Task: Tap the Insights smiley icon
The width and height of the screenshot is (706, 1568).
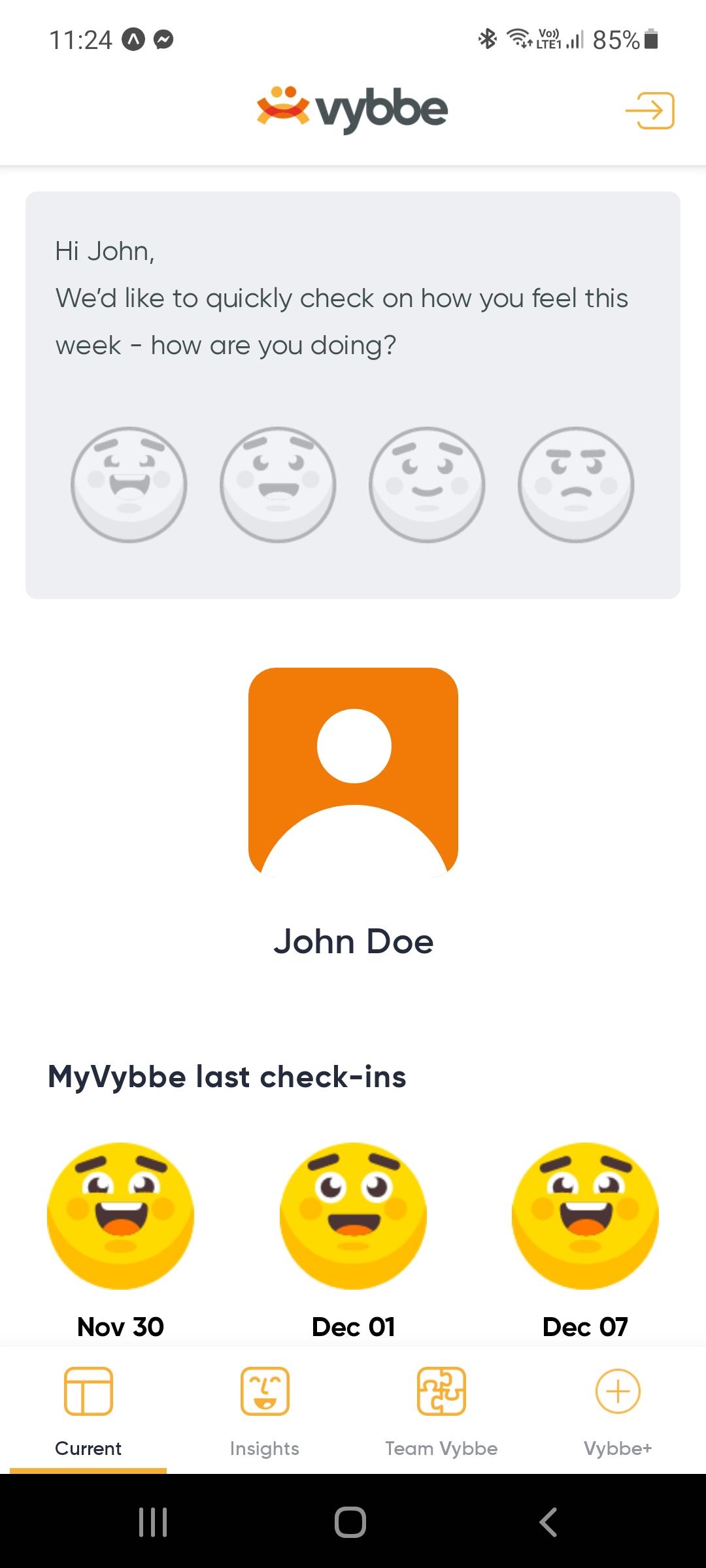Action: pos(265,1392)
